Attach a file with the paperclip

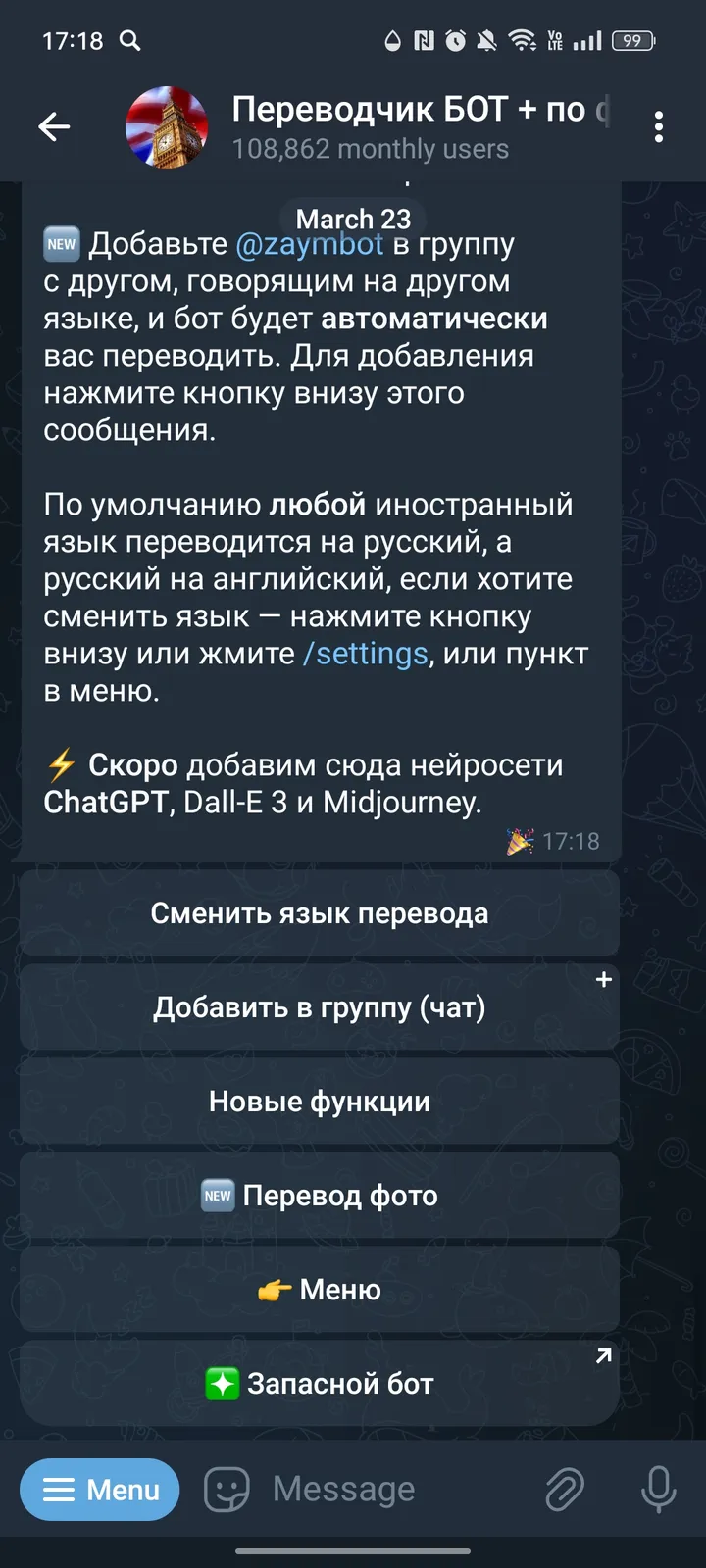coord(565,1490)
